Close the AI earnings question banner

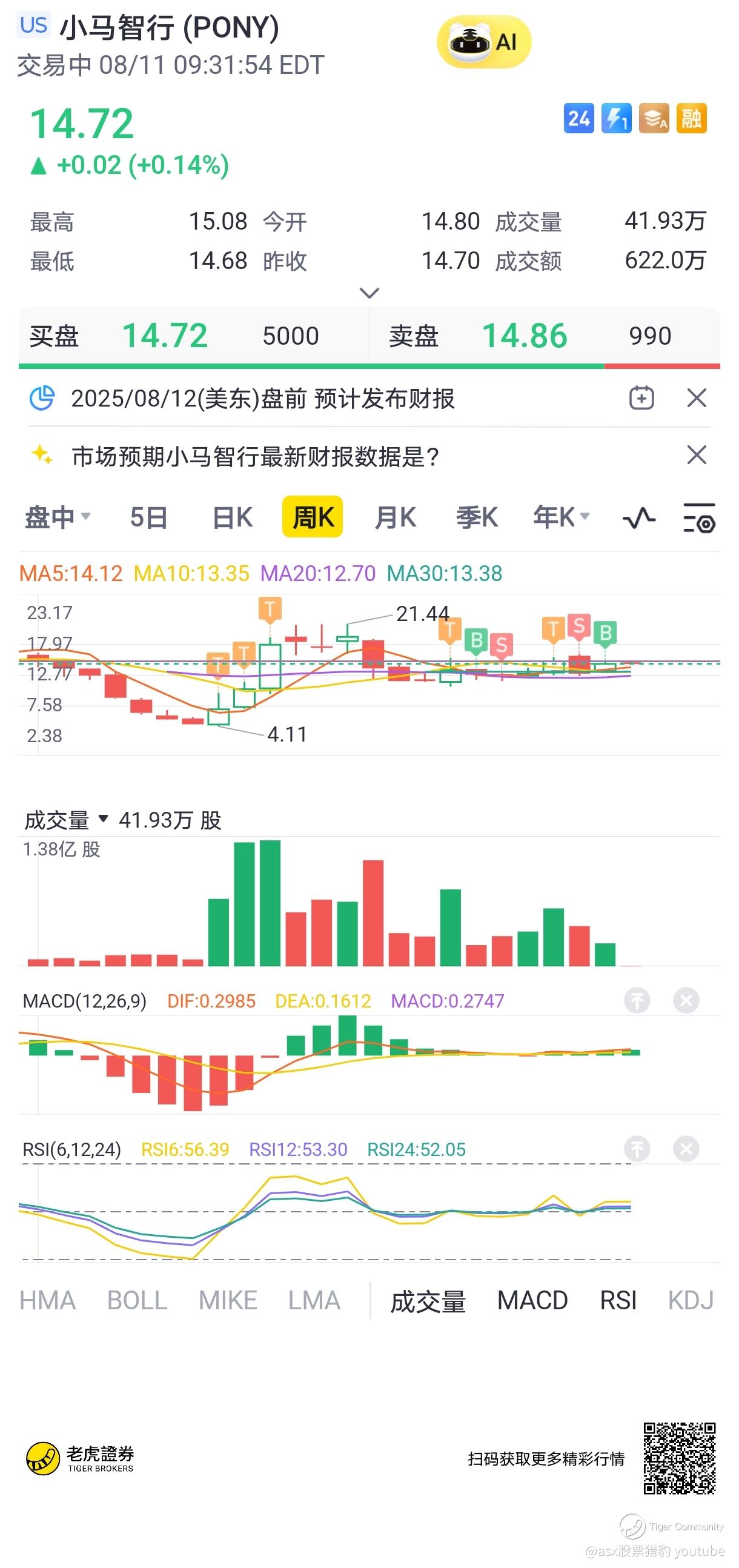pyautogui.click(x=697, y=454)
